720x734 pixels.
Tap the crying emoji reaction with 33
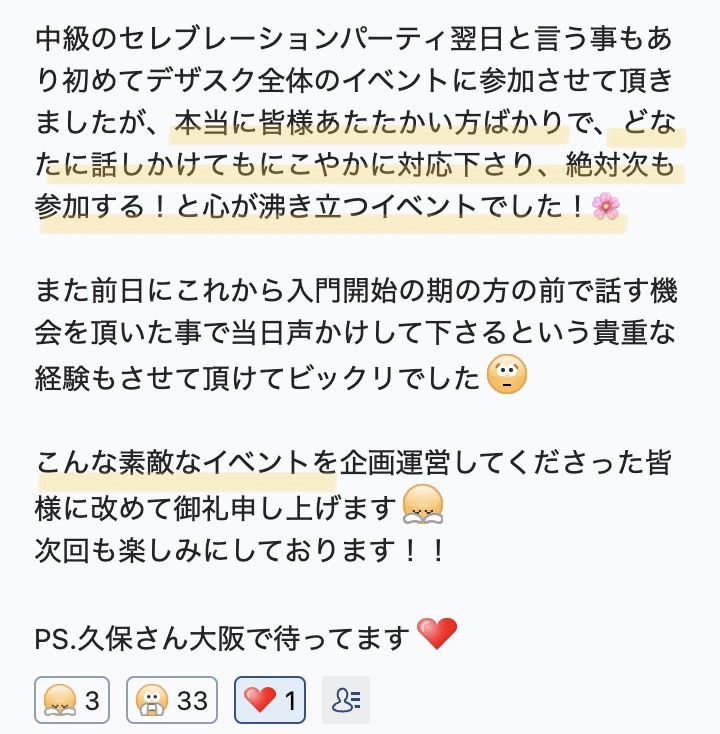(171, 700)
